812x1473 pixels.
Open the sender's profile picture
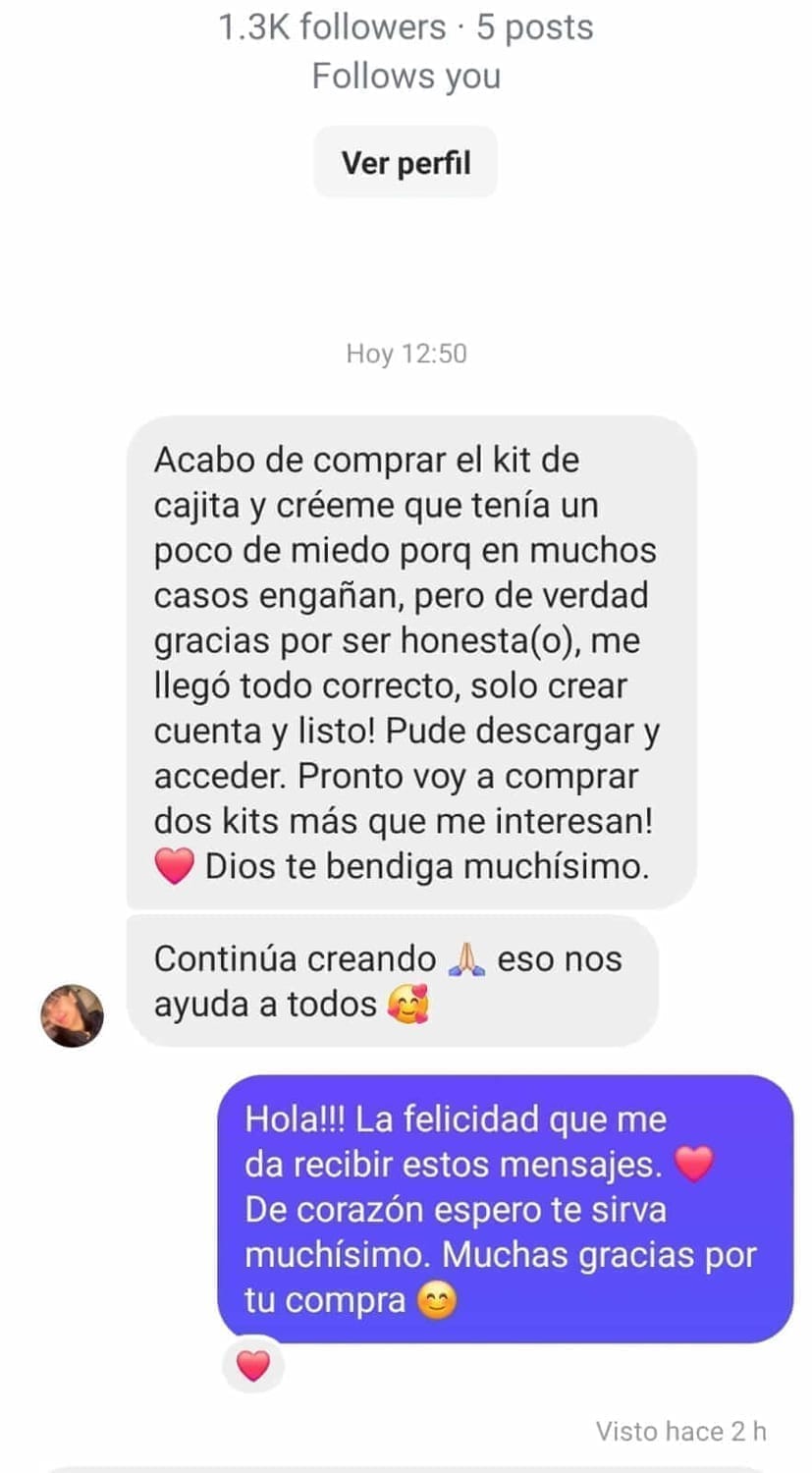click(x=72, y=1015)
